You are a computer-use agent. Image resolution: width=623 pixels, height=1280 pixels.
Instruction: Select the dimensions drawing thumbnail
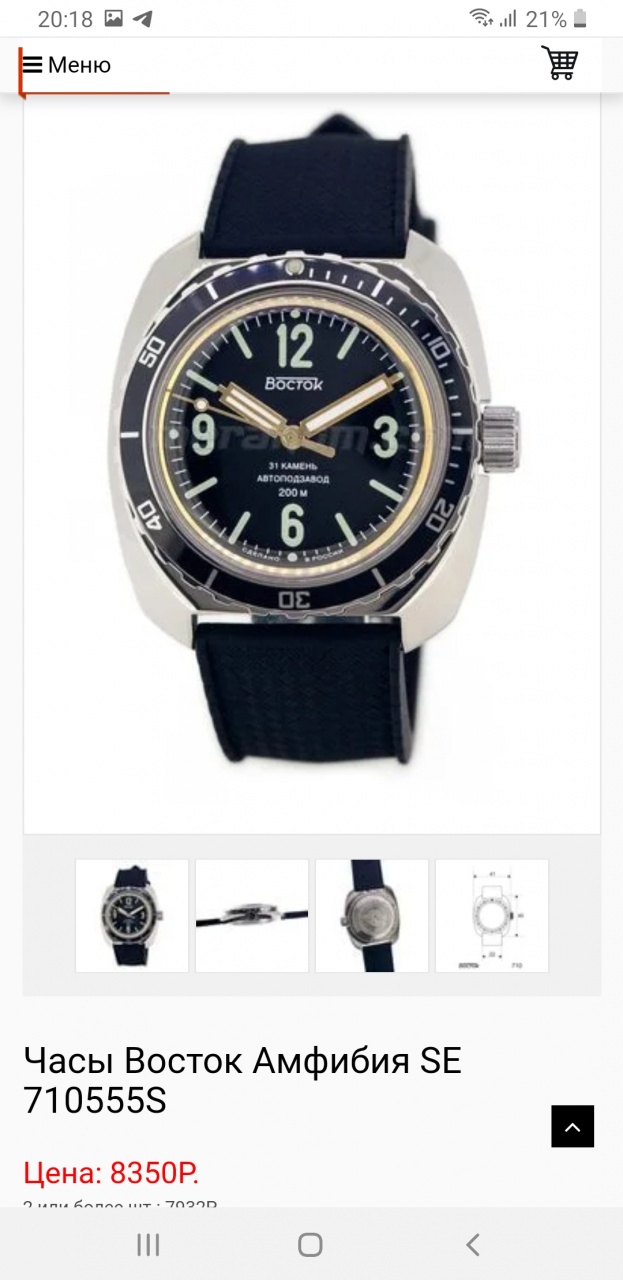[492, 915]
